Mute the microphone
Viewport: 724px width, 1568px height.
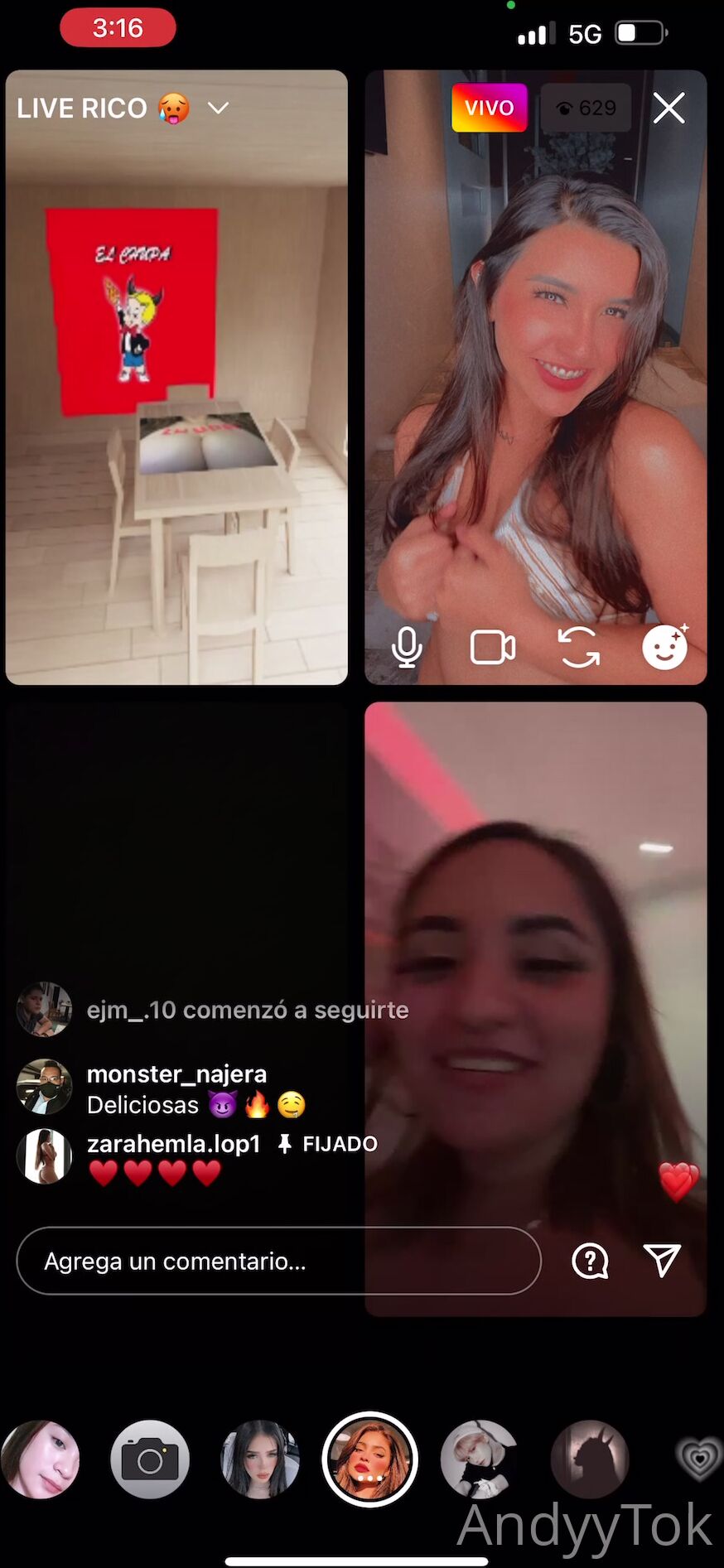point(407,647)
